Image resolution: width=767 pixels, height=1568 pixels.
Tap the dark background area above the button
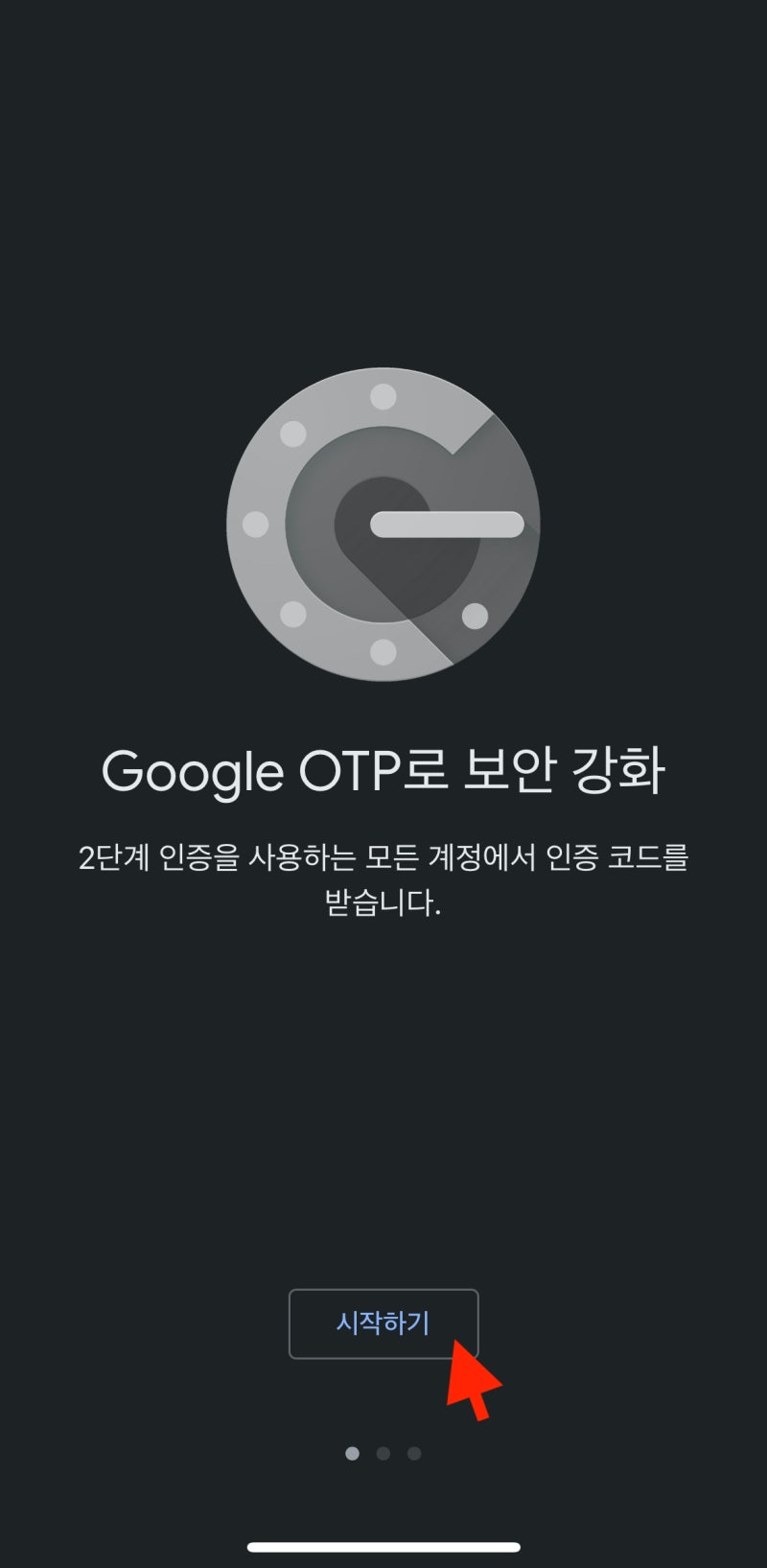click(x=383, y=1103)
